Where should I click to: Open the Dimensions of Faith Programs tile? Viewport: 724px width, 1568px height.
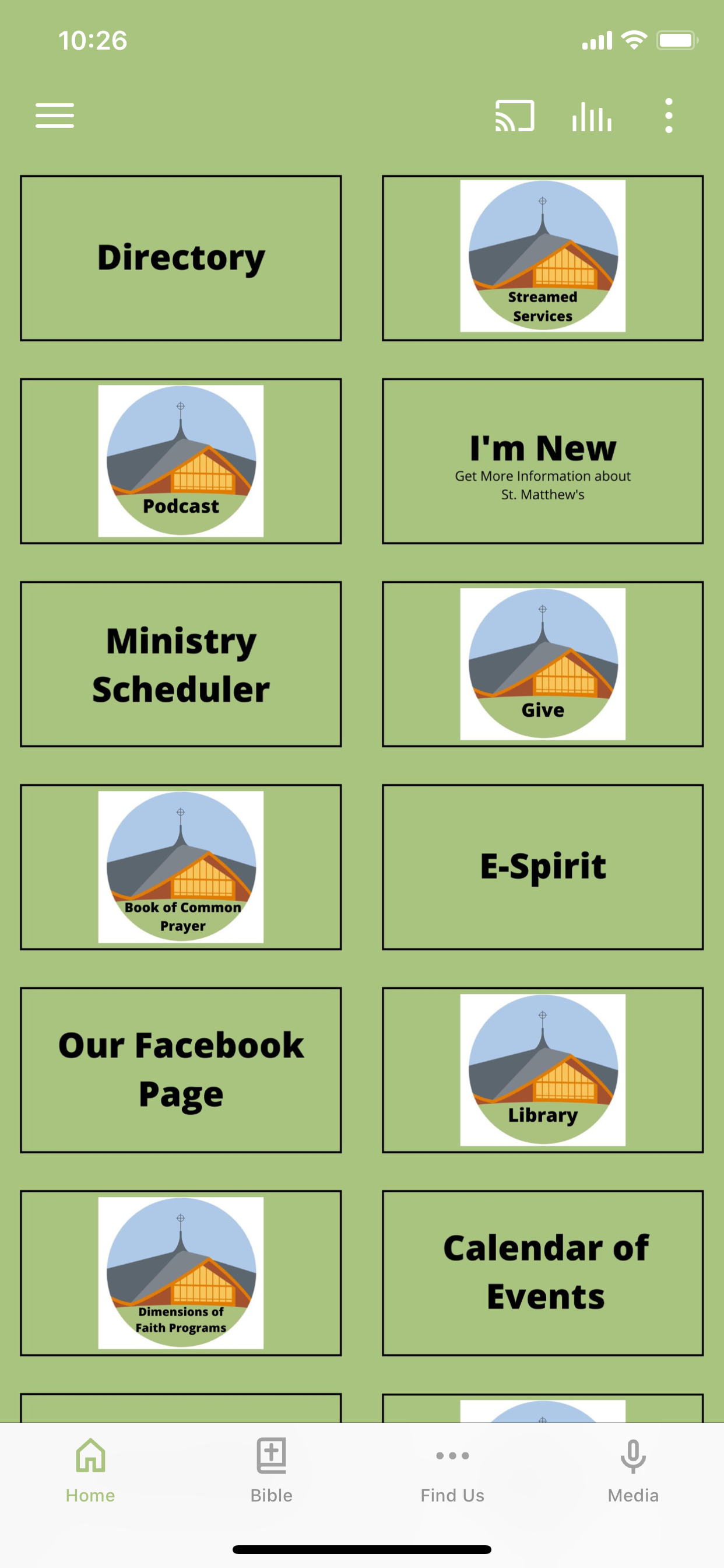pos(181,1275)
